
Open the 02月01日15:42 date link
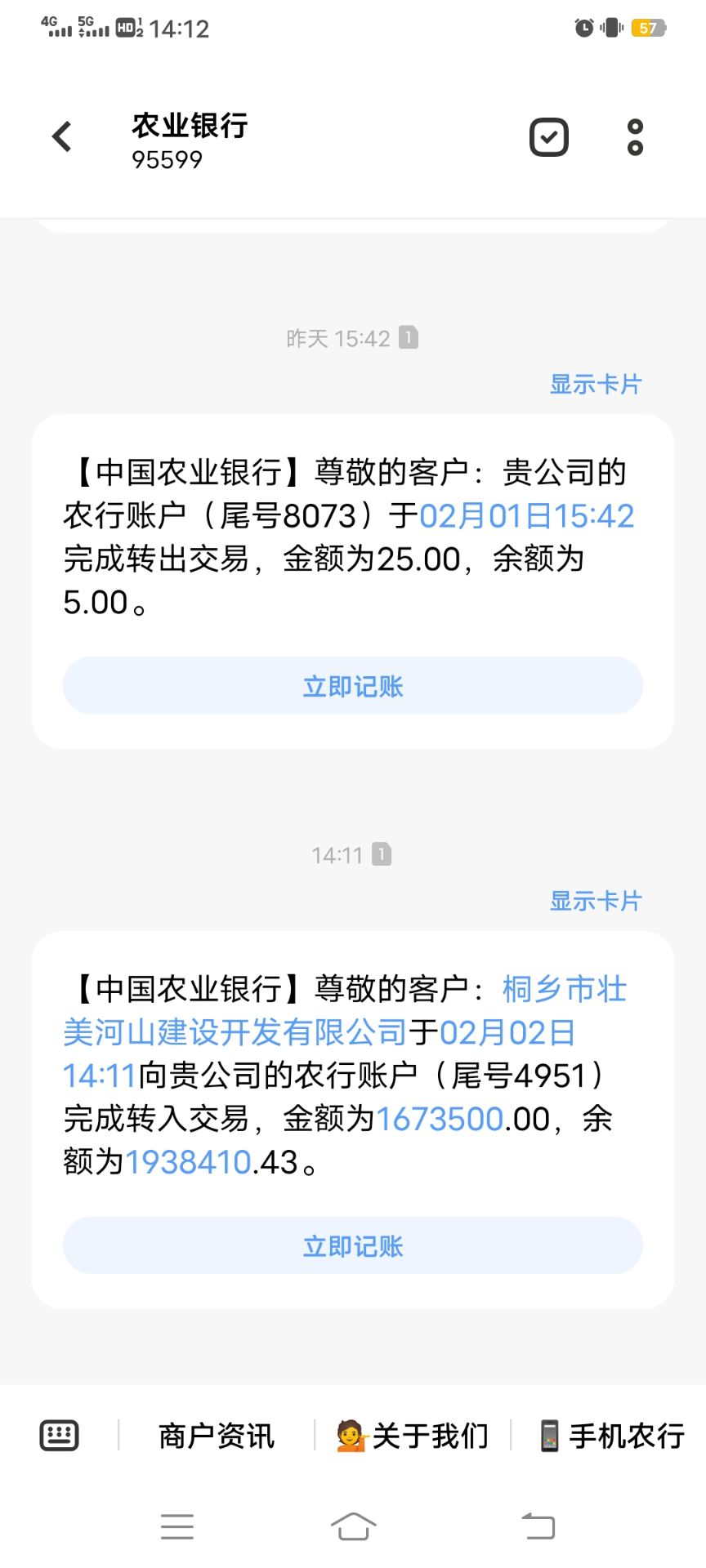(526, 516)
